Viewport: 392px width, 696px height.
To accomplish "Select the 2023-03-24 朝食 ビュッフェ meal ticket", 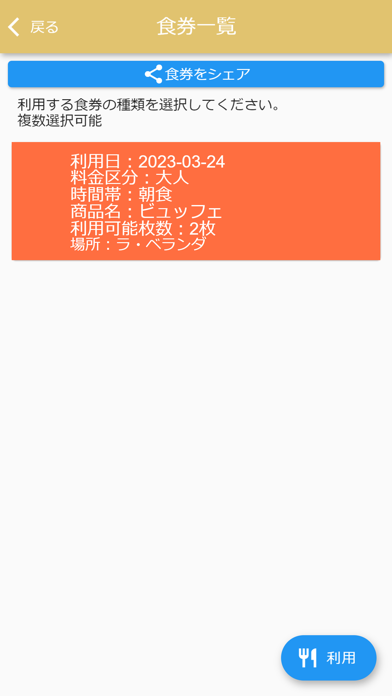I will 196,201.
